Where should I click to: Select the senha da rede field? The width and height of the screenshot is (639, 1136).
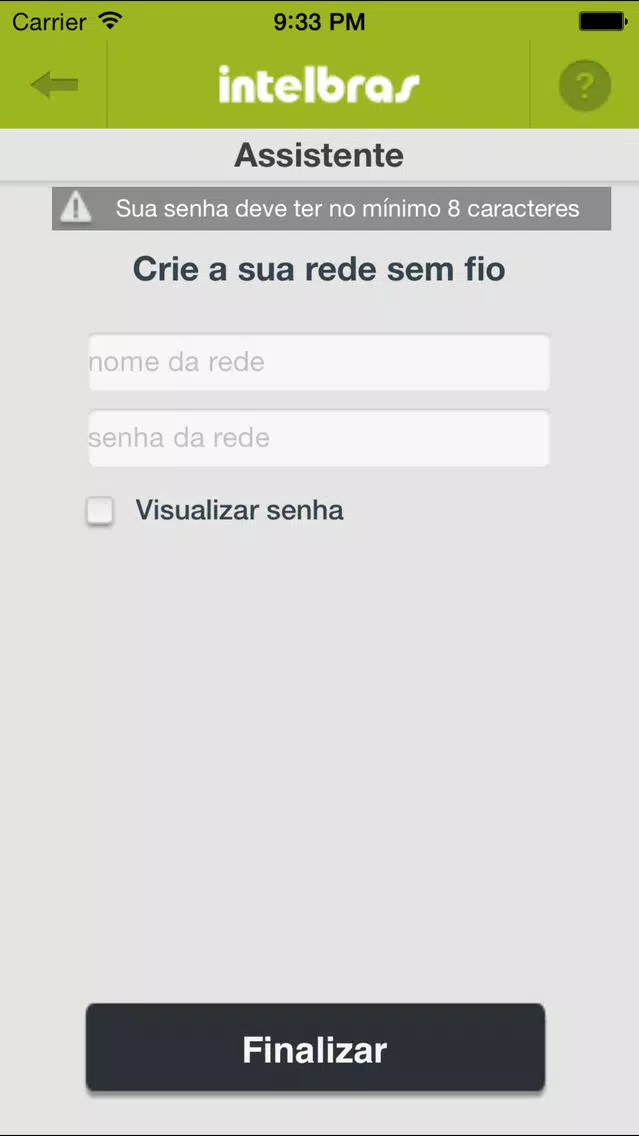319,438
